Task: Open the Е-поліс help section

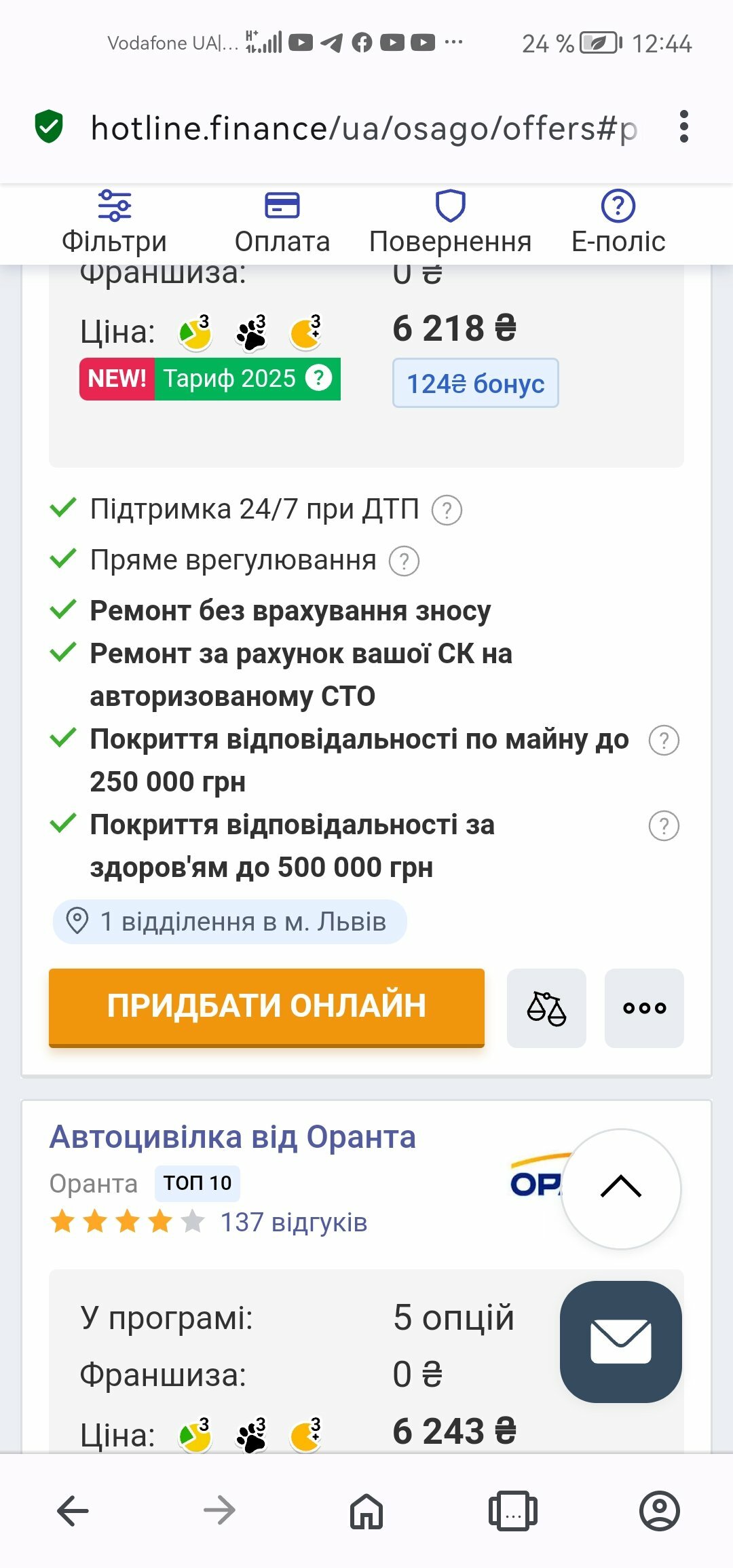Action: (618, 224)
